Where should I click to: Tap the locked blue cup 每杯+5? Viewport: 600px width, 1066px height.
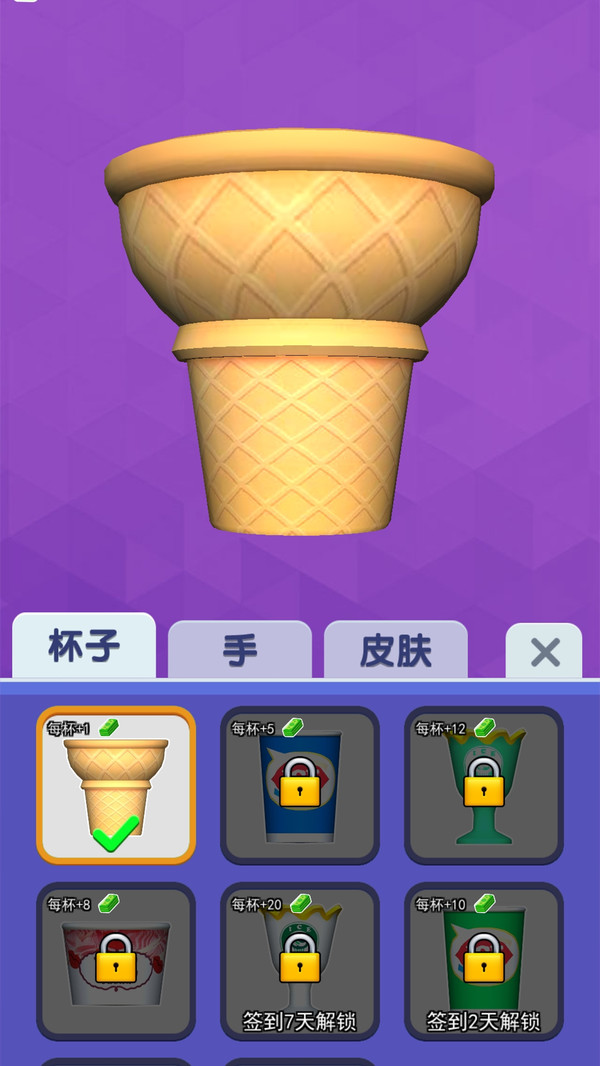pos(300,785)
